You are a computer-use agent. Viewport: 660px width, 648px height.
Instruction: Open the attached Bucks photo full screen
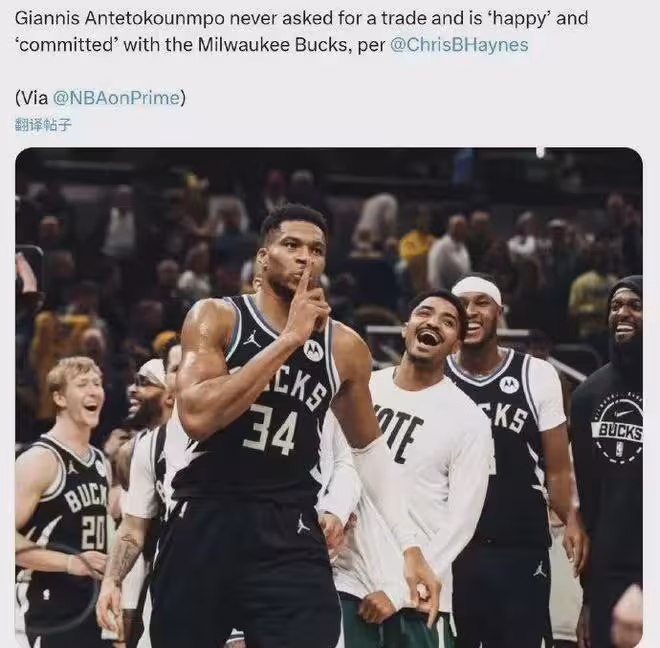(328, 400)
